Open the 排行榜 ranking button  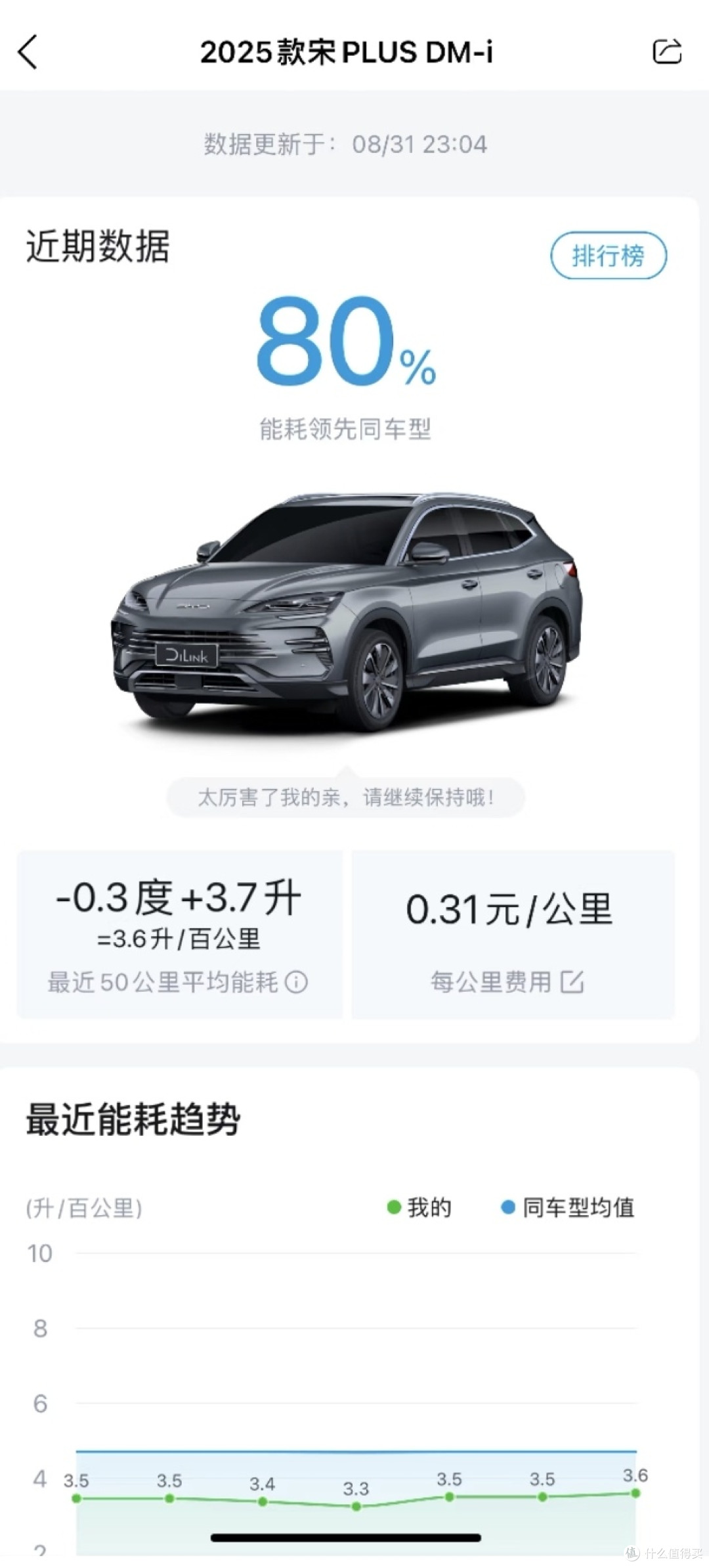point(609,256)
